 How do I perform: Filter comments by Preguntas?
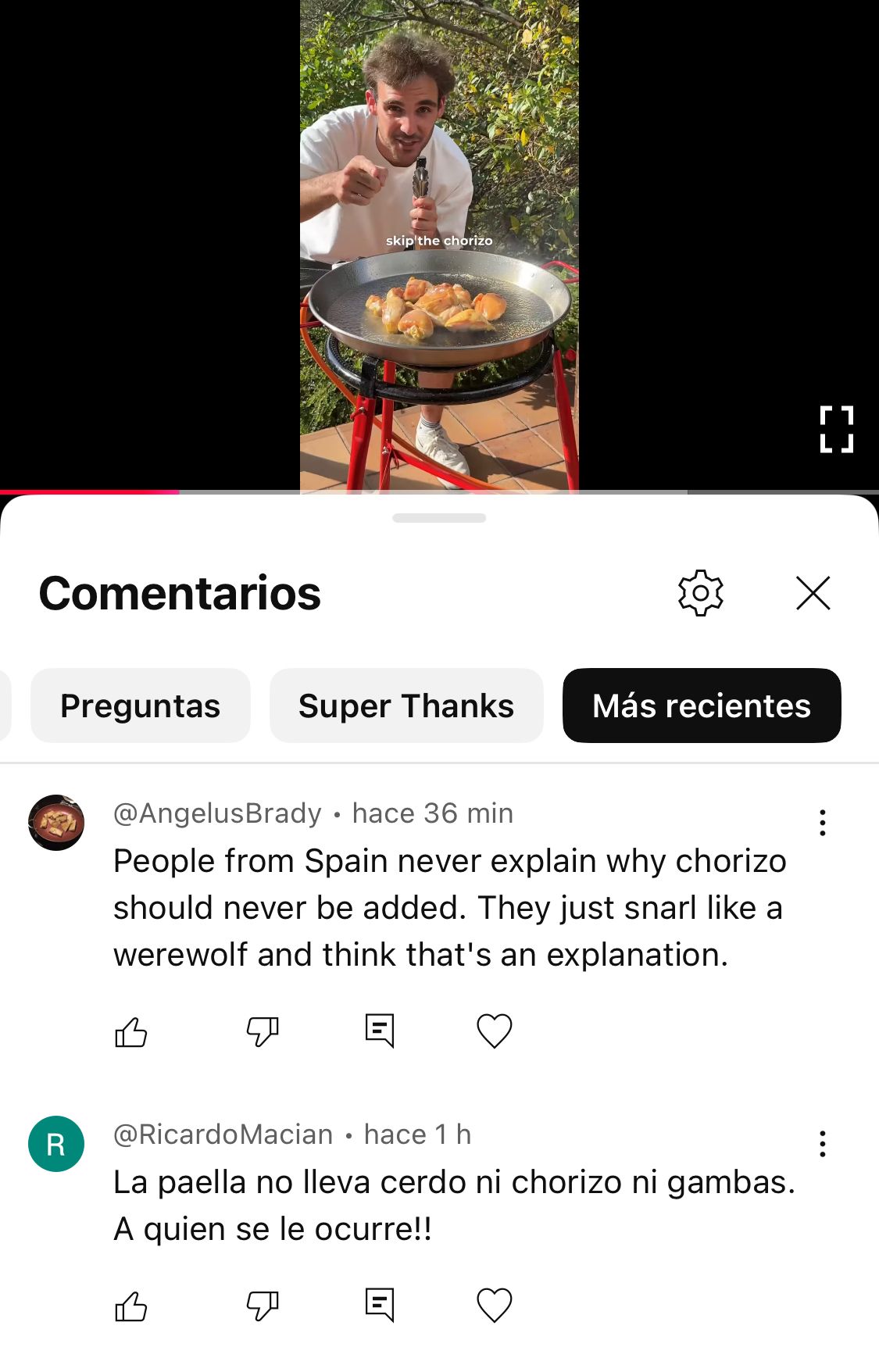point(141,706)
